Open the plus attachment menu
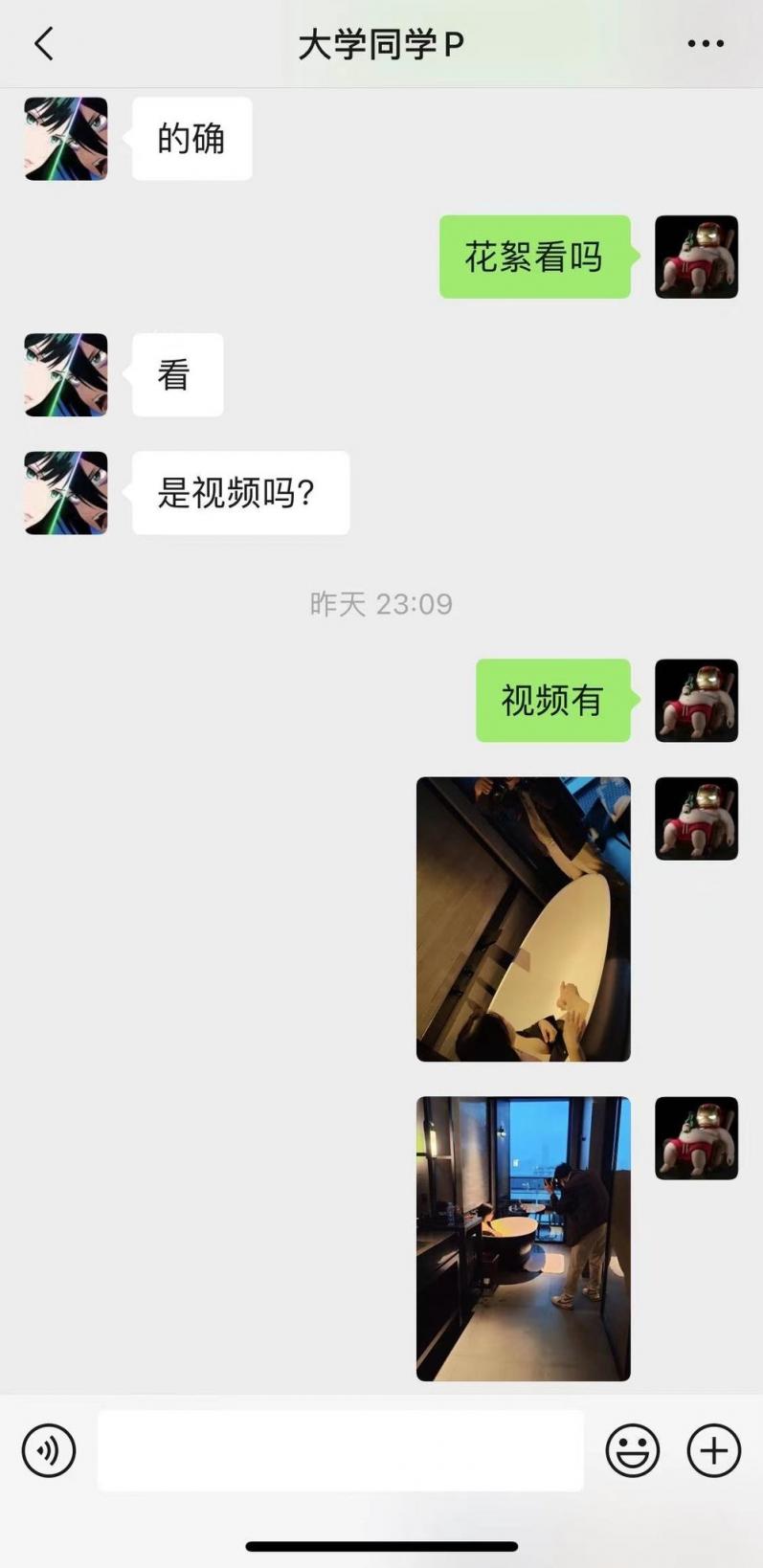The width and height of the screenshot is (763, 1568). (x=713, y=1450)
